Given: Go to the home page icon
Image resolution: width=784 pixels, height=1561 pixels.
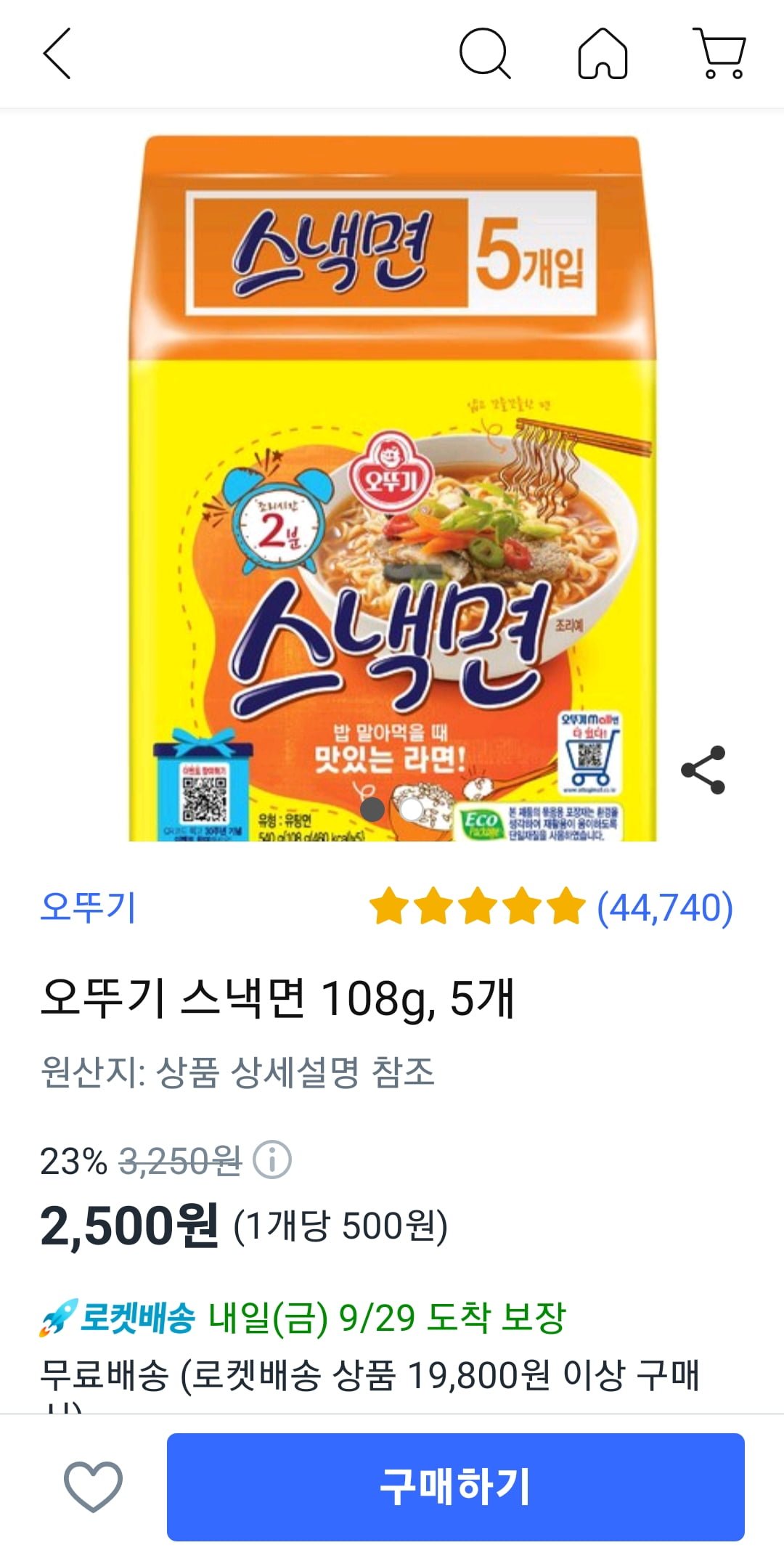Looking at the screenshot, I should [603, 54].
